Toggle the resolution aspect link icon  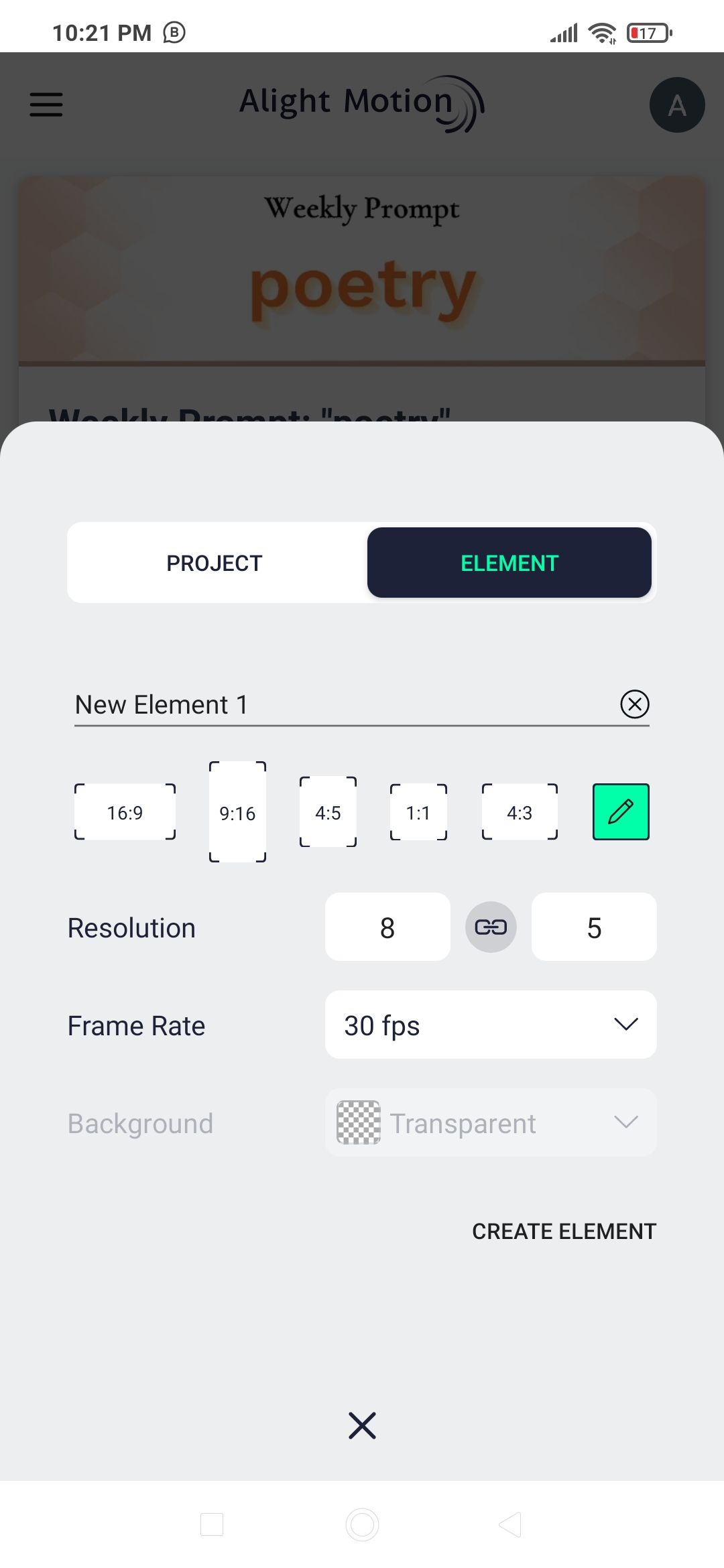coord(491,927)
